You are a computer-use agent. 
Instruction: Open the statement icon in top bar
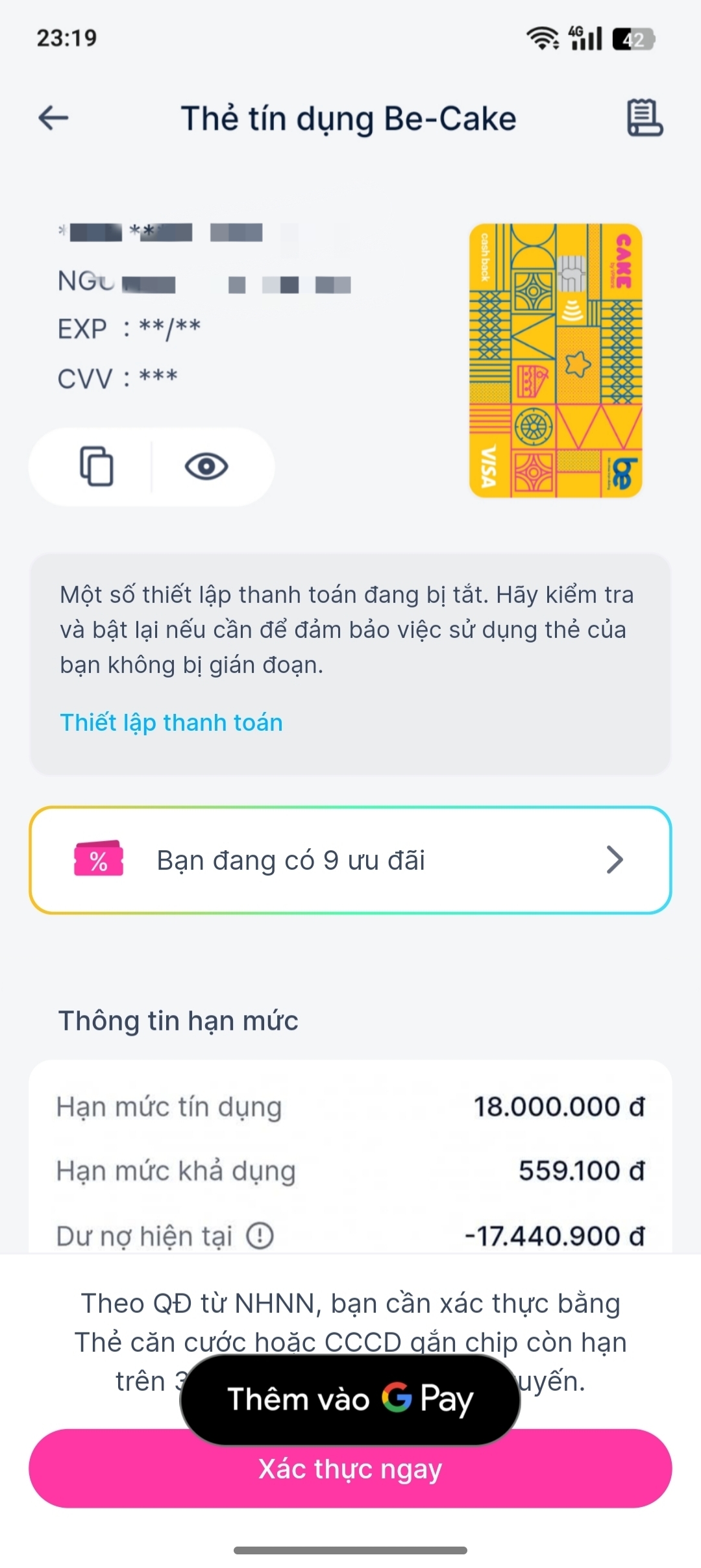coord(644,118)
